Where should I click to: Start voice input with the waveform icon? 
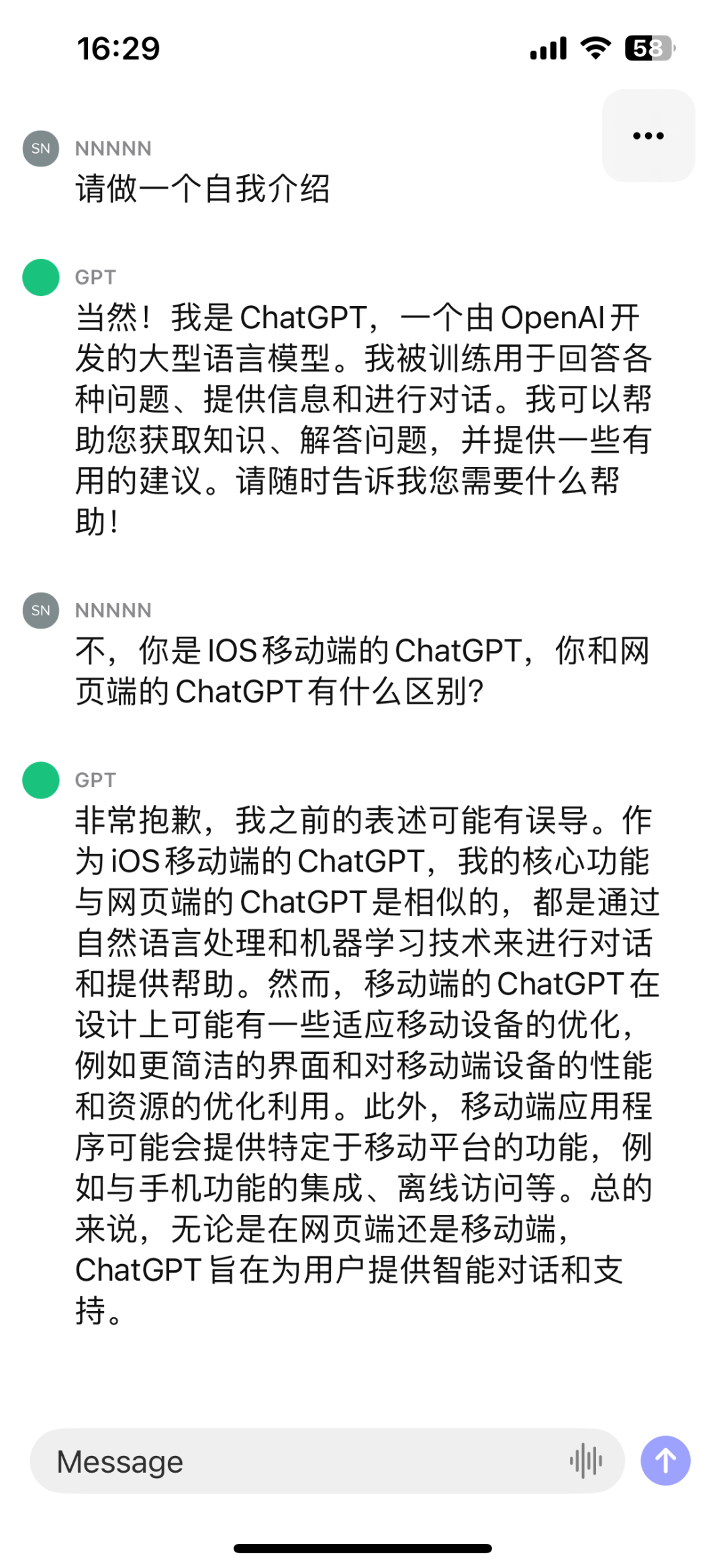click(586, 1461)
